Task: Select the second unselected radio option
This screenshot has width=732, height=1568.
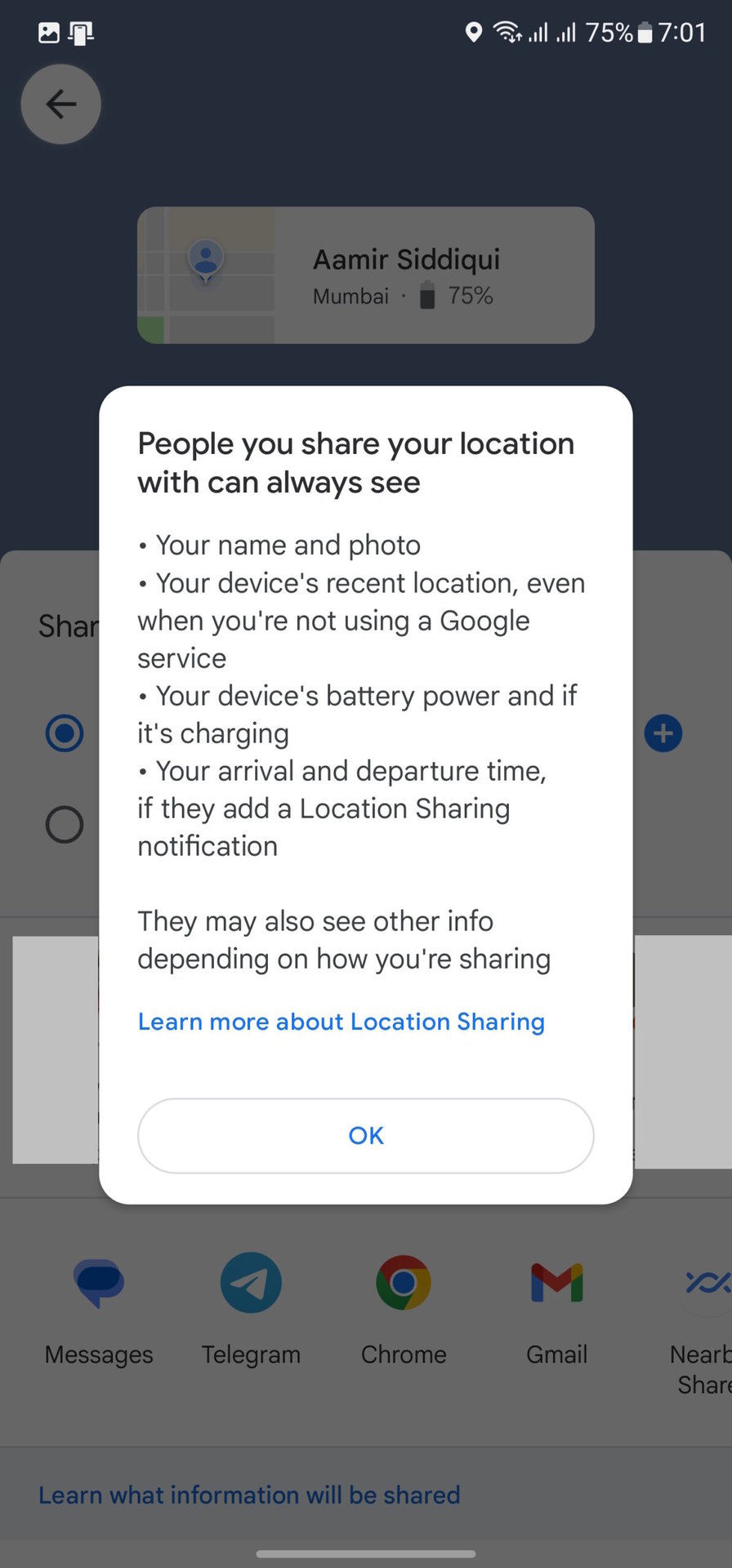Action: click(x=65, y=825)
